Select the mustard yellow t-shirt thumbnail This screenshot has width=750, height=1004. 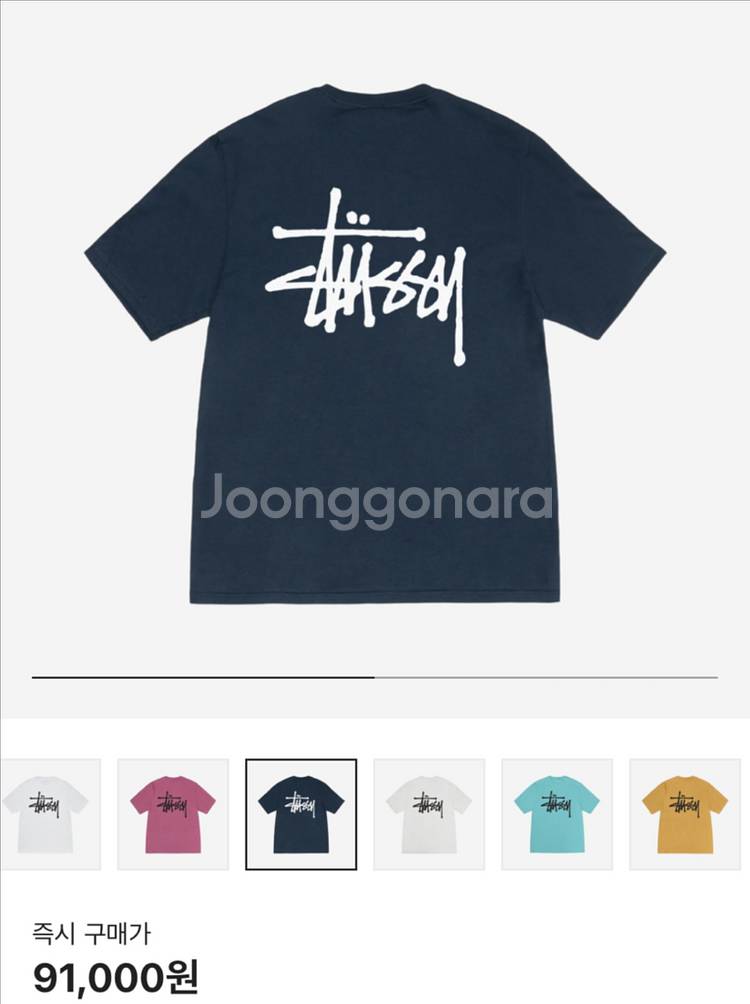click(686, 814)
